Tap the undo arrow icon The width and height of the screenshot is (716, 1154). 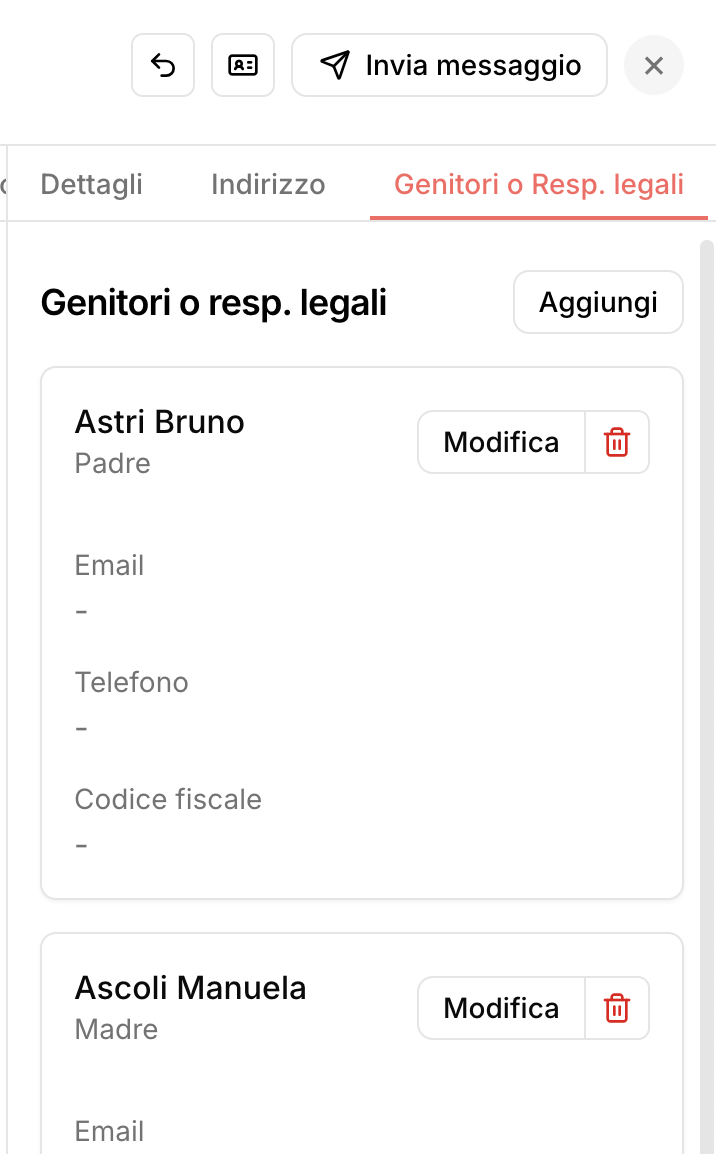[163, 66]
